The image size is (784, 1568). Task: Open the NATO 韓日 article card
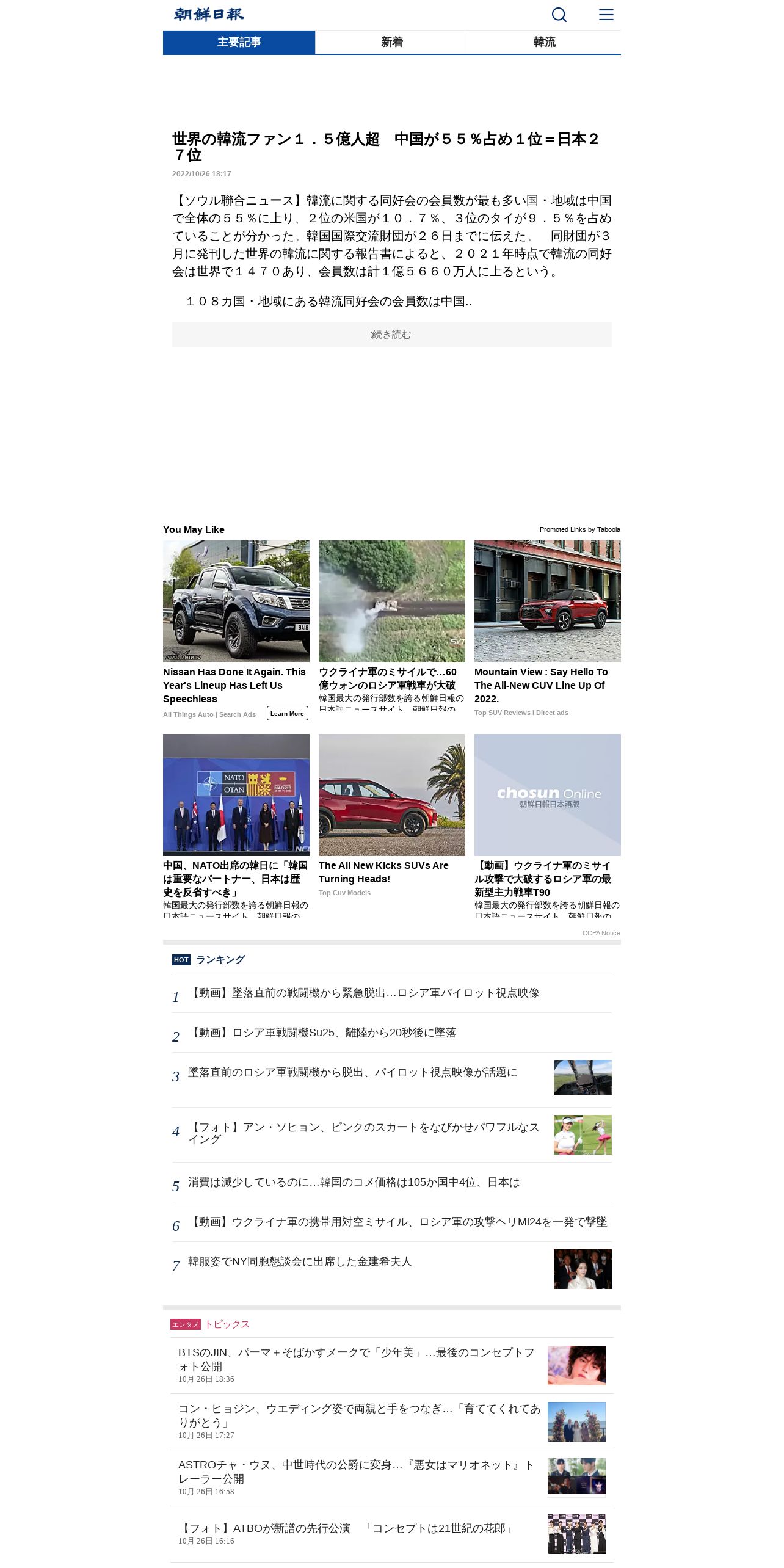[x=236, y=825]
